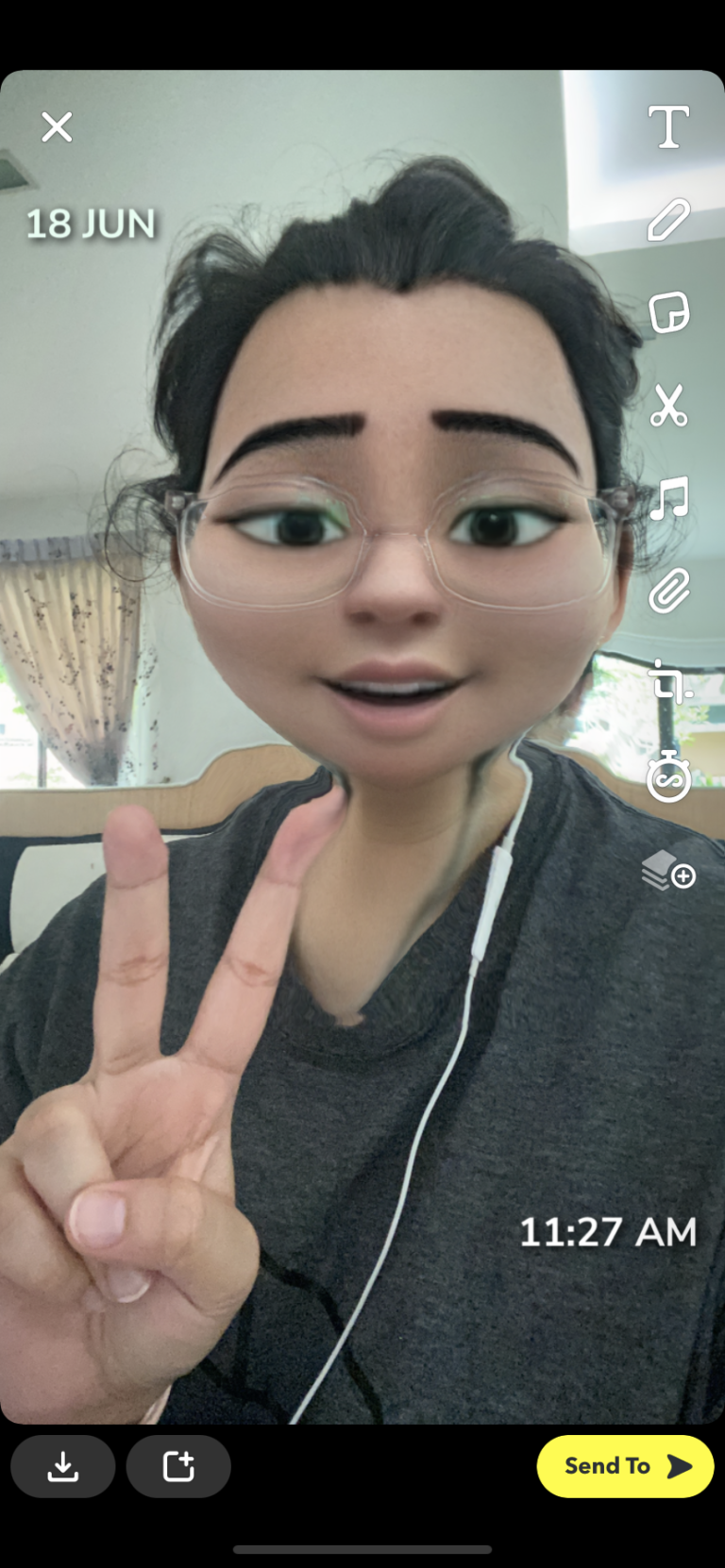725x1568 pixels.
Task: Dismiss the snap editor with the X
Action: point(57,127)
